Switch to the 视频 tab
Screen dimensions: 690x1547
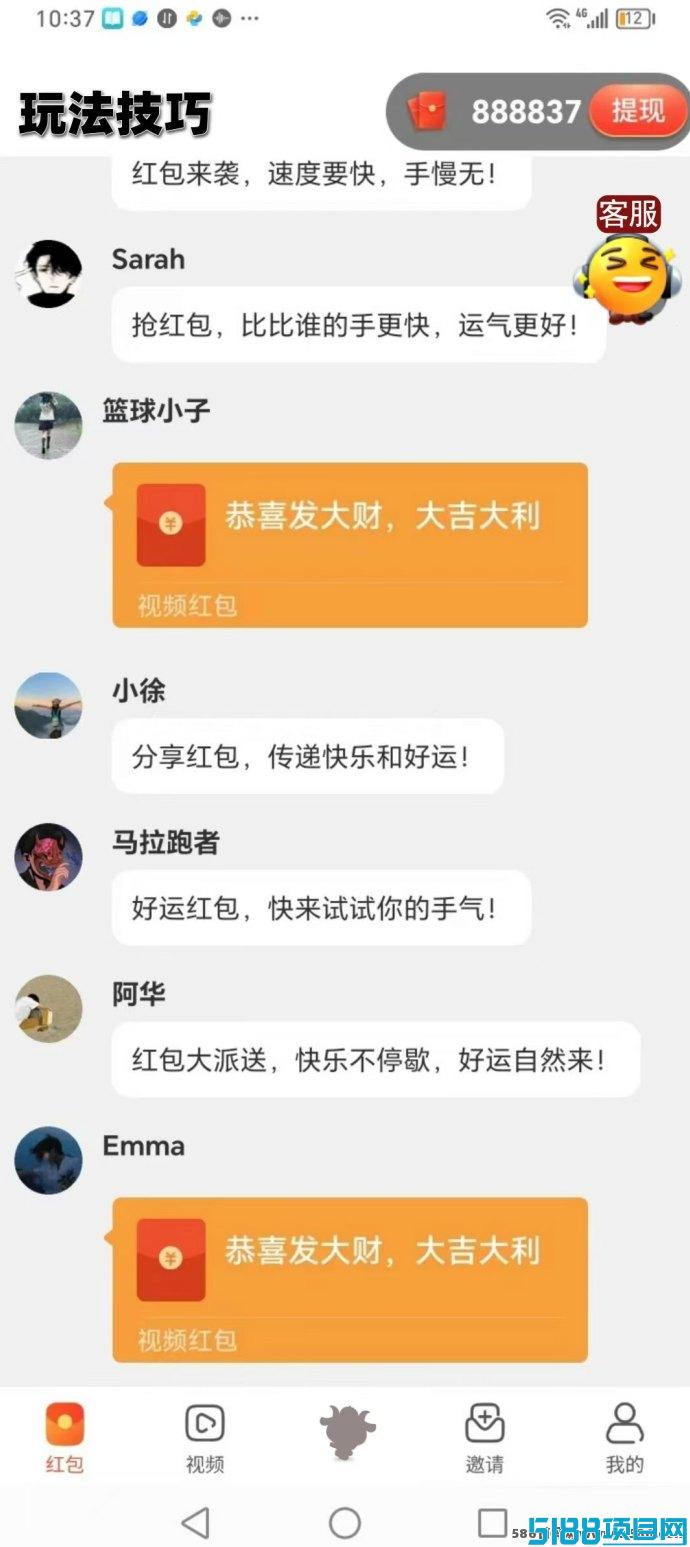click(205, 1439)
